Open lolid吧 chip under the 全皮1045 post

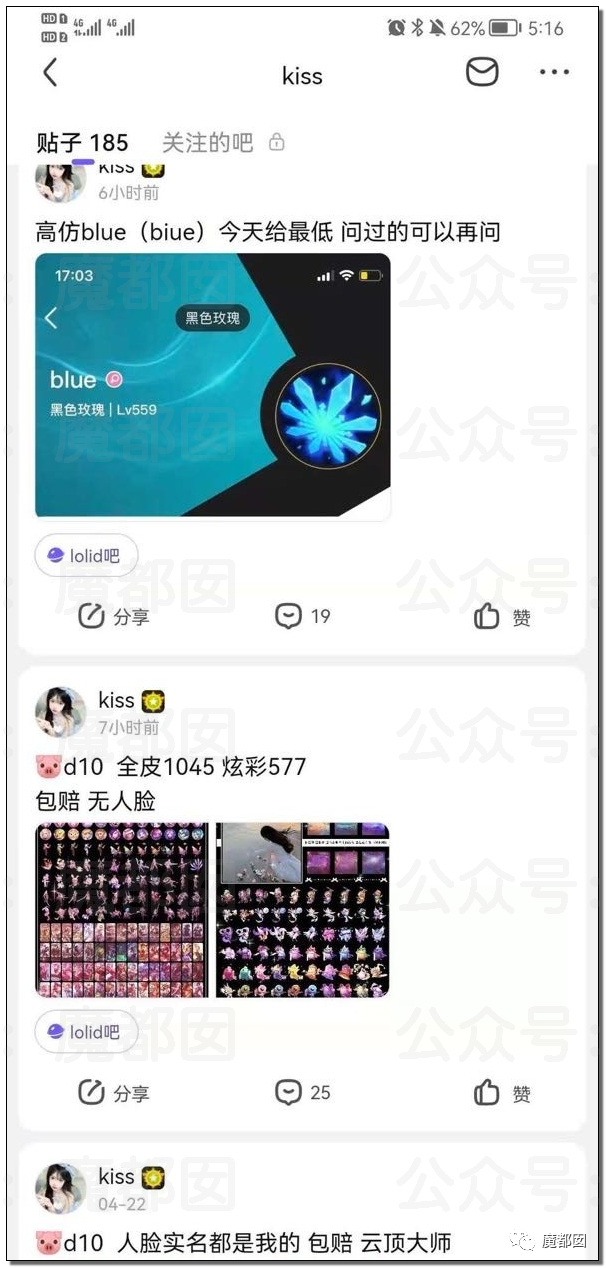(x=86, y=1032)
